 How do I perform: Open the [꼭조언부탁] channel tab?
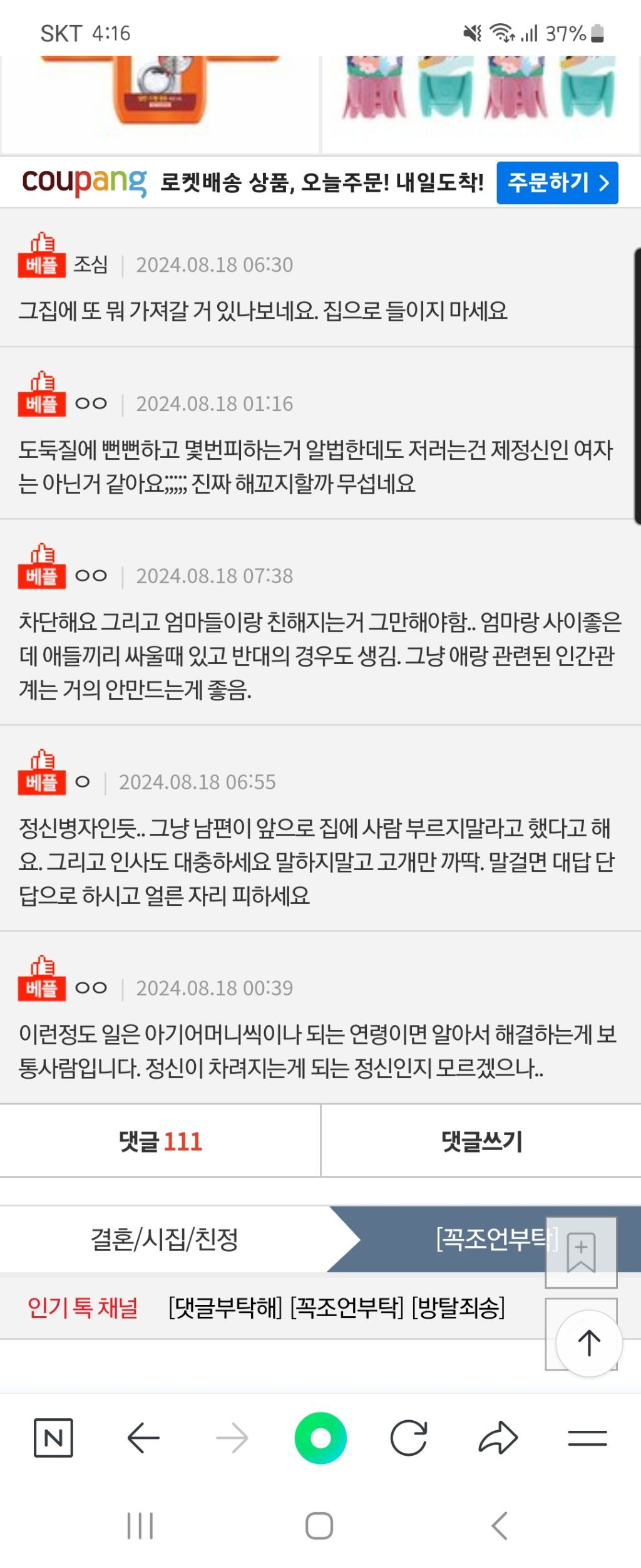495,1242
